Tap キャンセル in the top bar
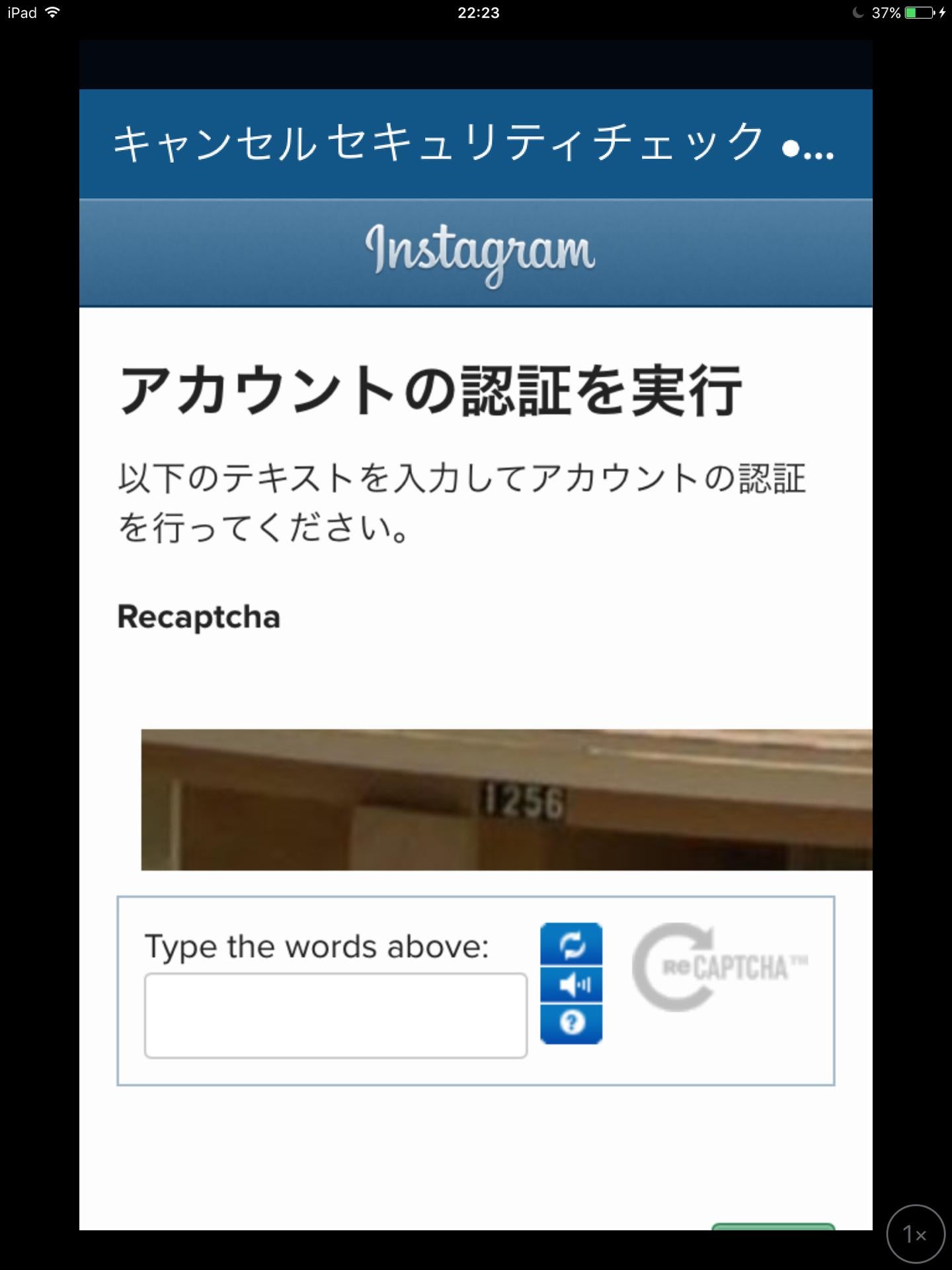 [x=214, y=144]
